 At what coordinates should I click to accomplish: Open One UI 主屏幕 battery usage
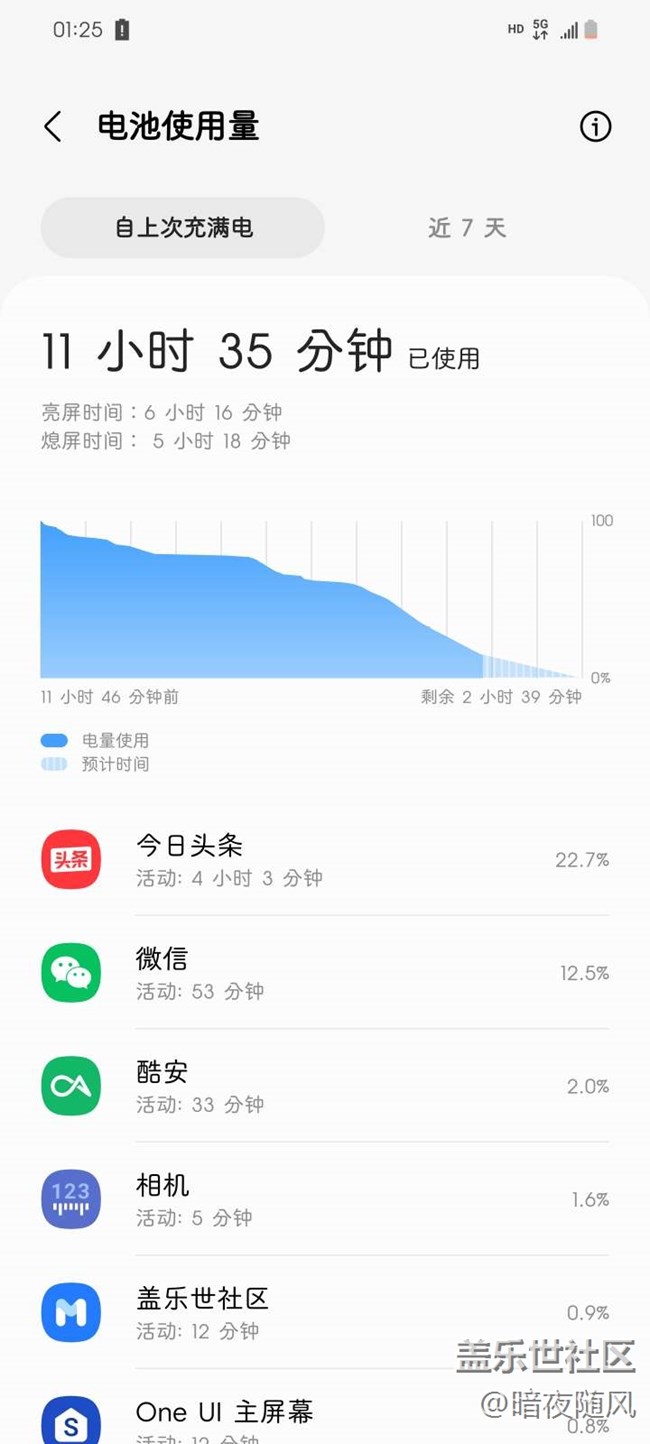[x=325, y=1407]
